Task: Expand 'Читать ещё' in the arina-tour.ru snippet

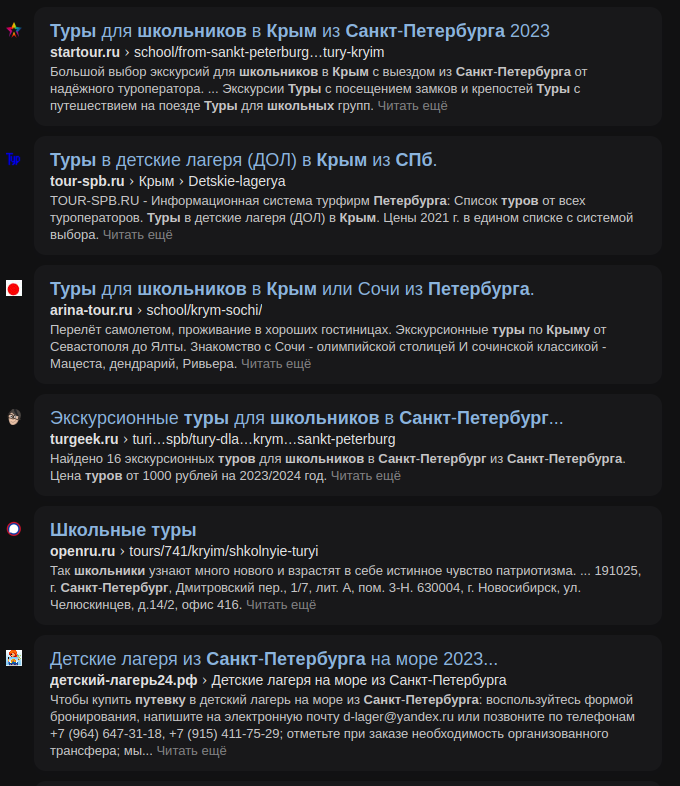Action: tap(276, 364)
